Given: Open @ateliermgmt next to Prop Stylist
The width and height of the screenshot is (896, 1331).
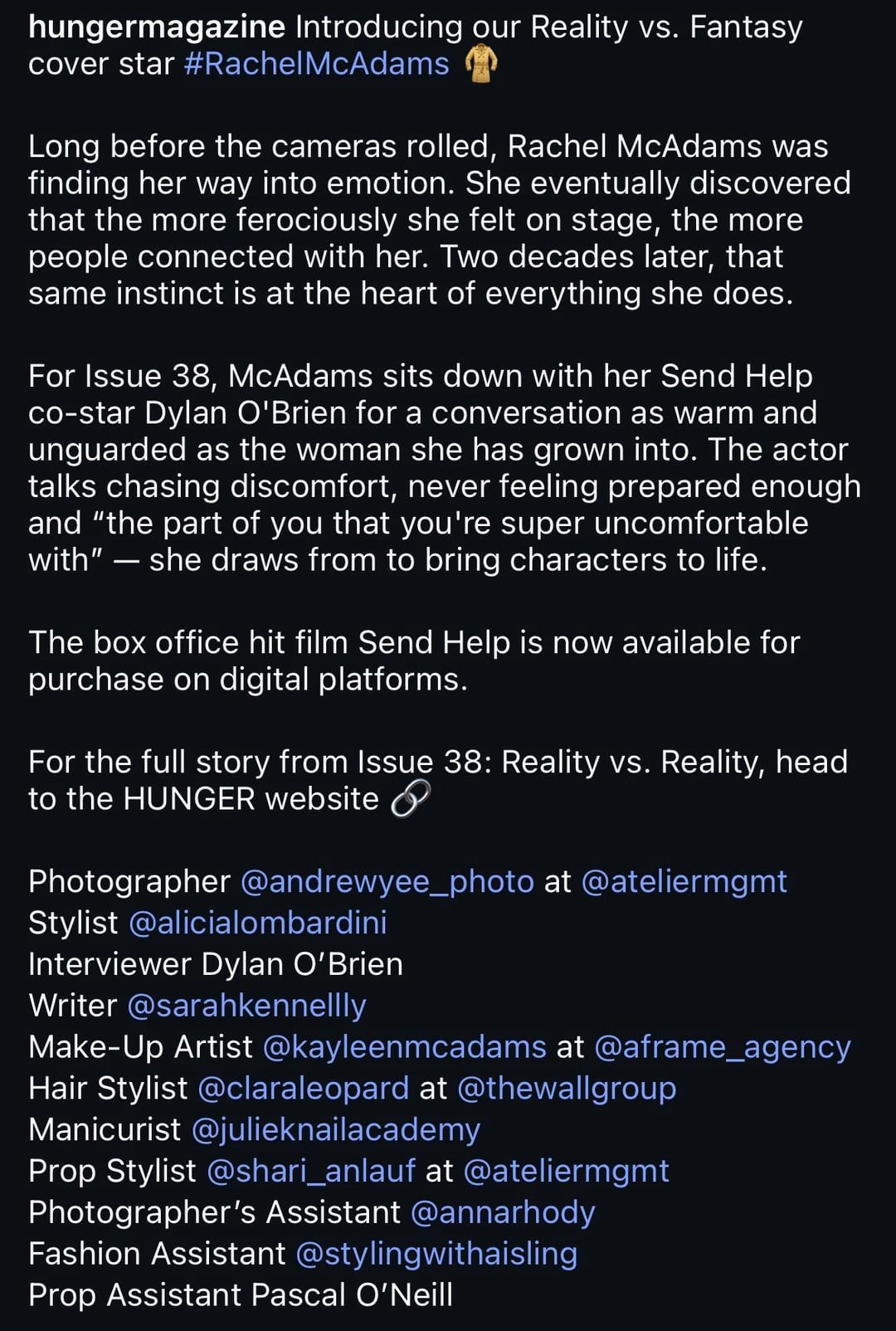Looking at the screenshot, I should click(x=566, y=1171).
